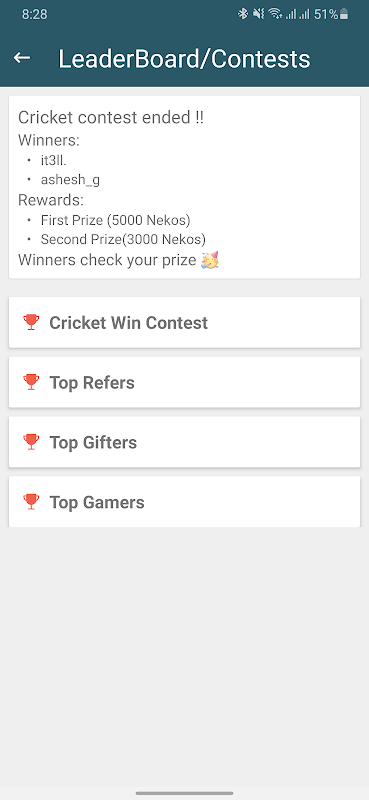View the Top Gifters leaderboard

coord(184,442)
